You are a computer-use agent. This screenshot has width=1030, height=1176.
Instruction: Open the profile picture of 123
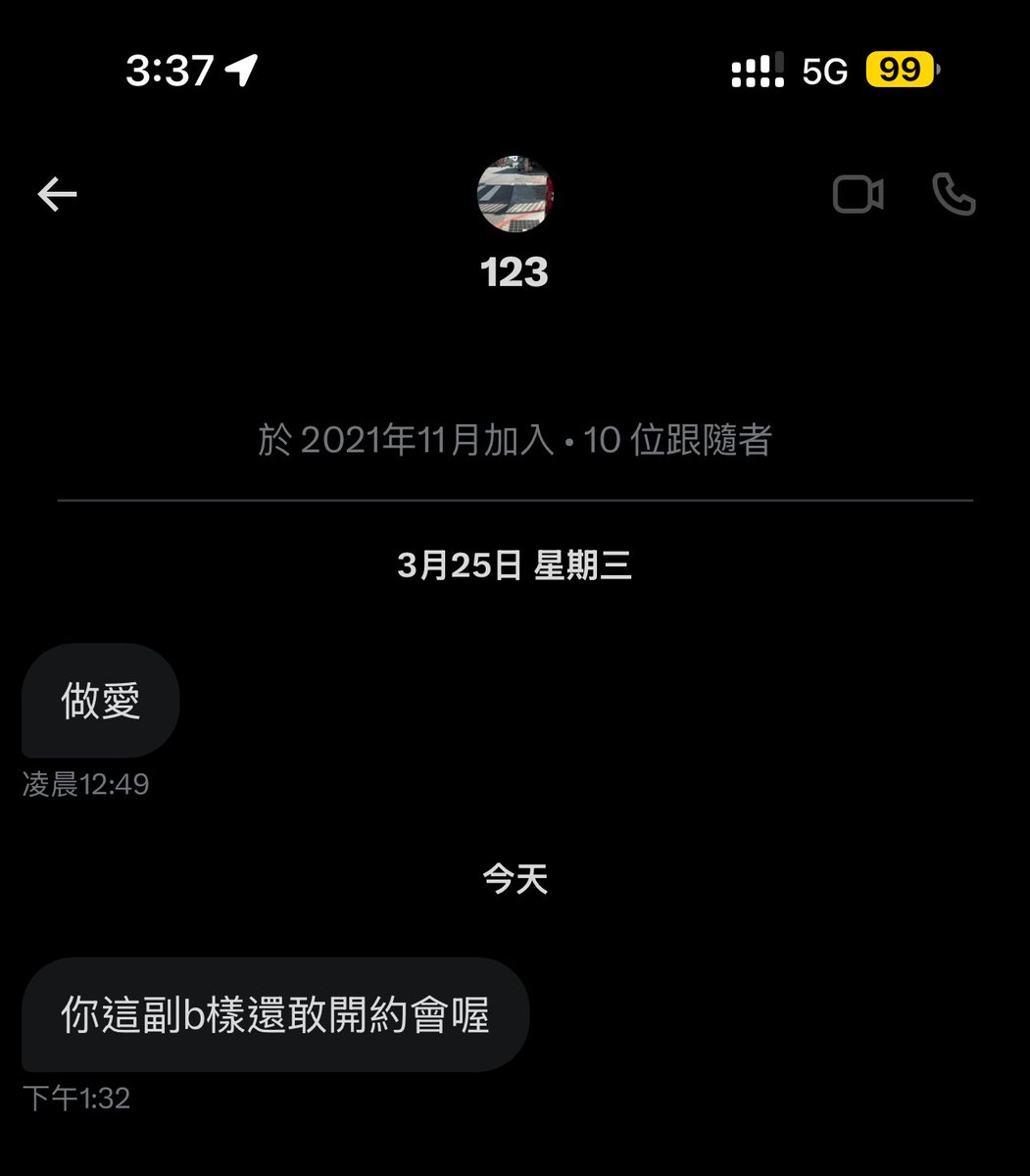515,194
